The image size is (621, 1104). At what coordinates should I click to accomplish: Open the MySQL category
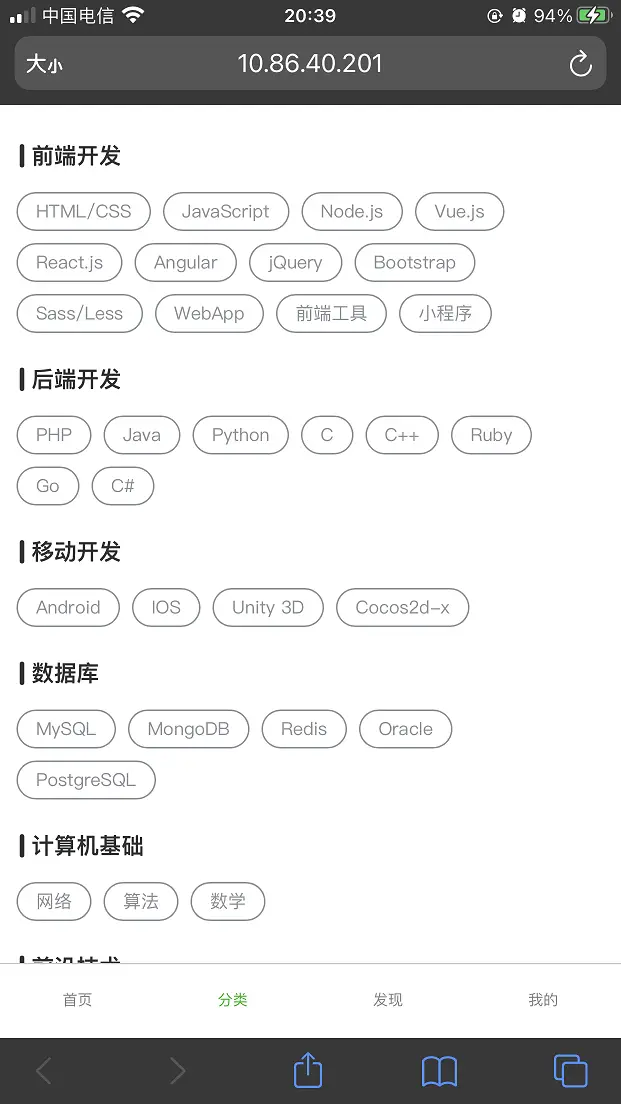[x=66, y=729]
